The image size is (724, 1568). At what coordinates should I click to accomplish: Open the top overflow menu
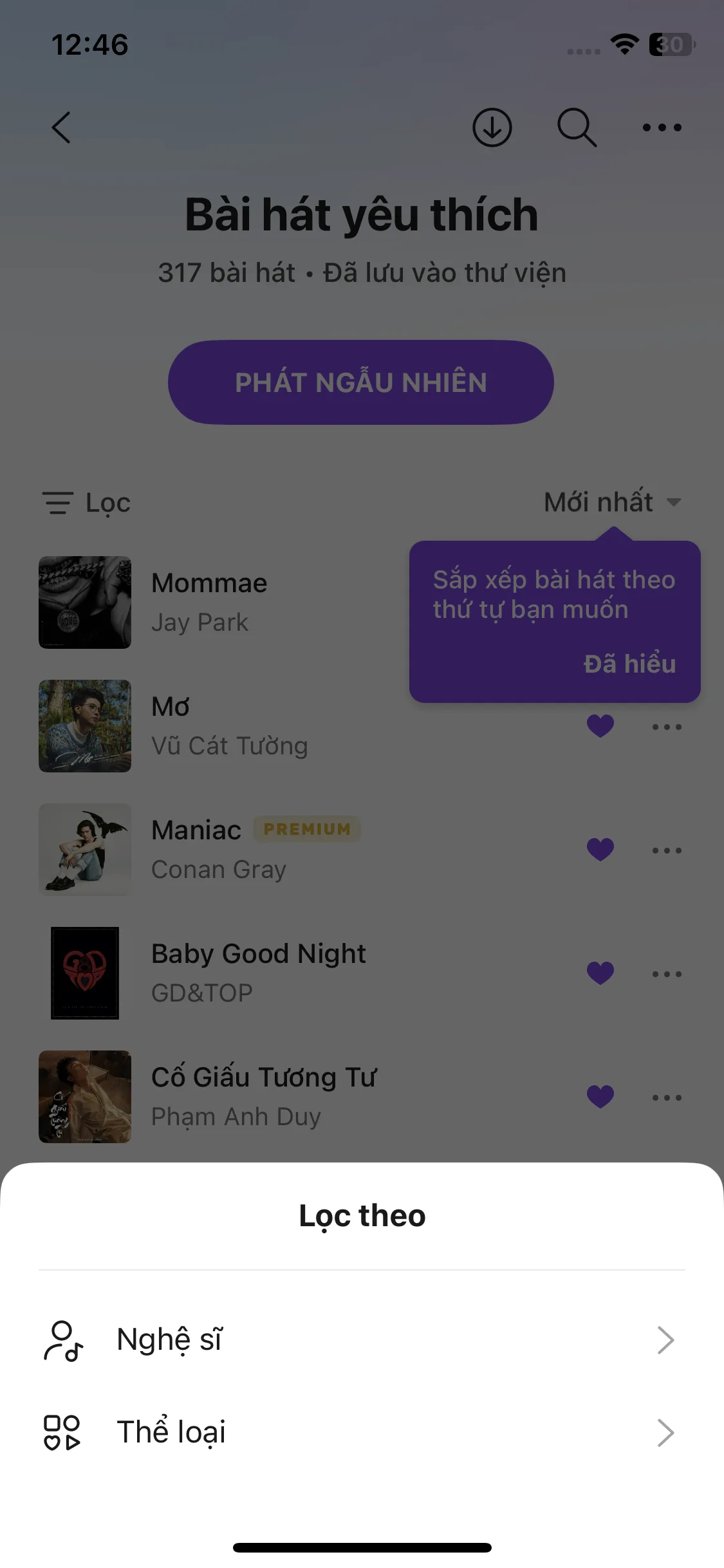662,127
